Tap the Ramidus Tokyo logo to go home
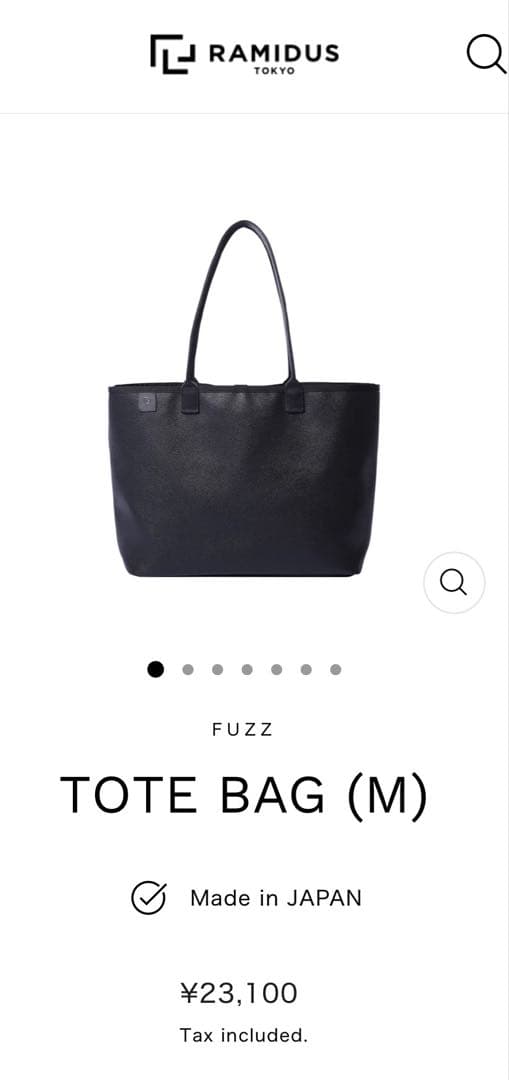This screenshot has height=1080, width=509. point(245,54)
